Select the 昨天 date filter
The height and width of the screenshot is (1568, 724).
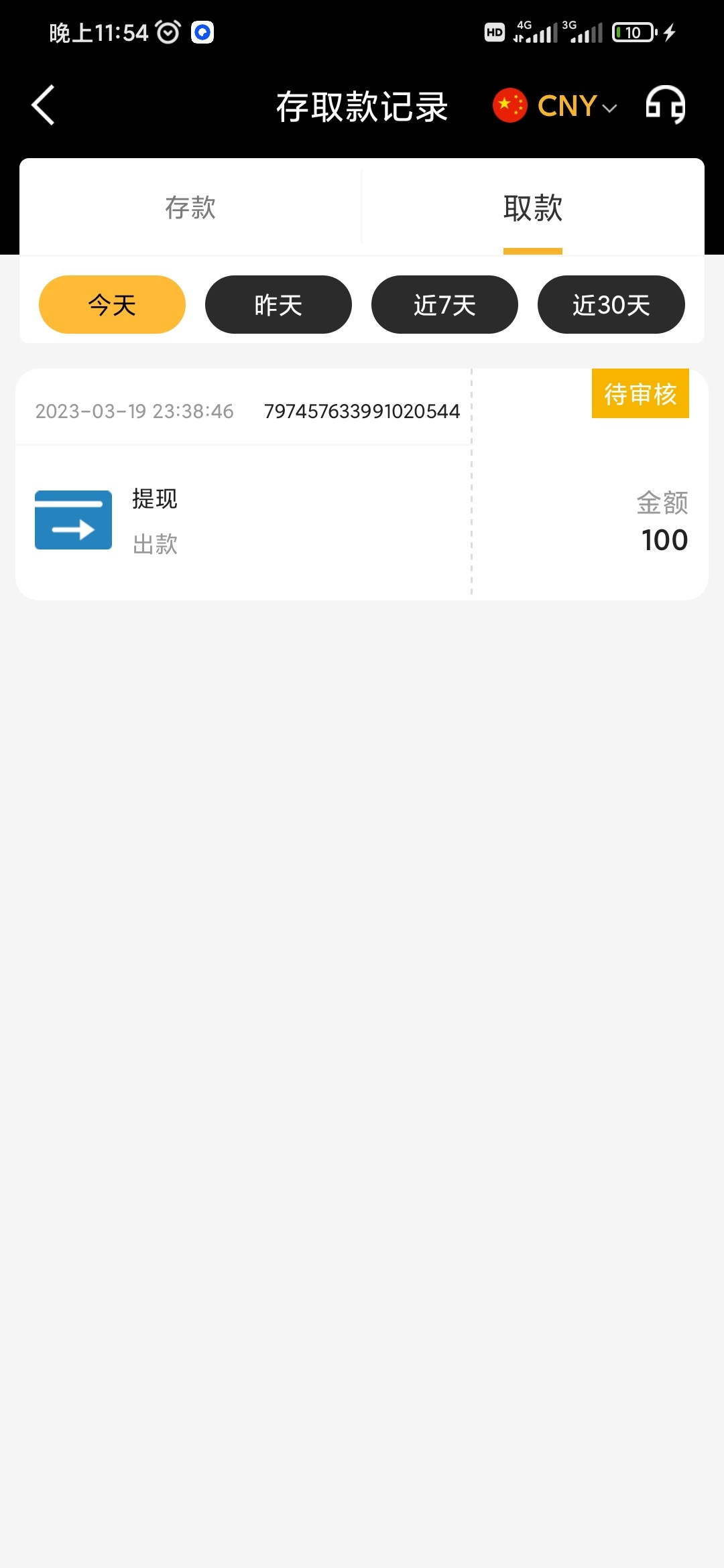[x=278, y=304]
